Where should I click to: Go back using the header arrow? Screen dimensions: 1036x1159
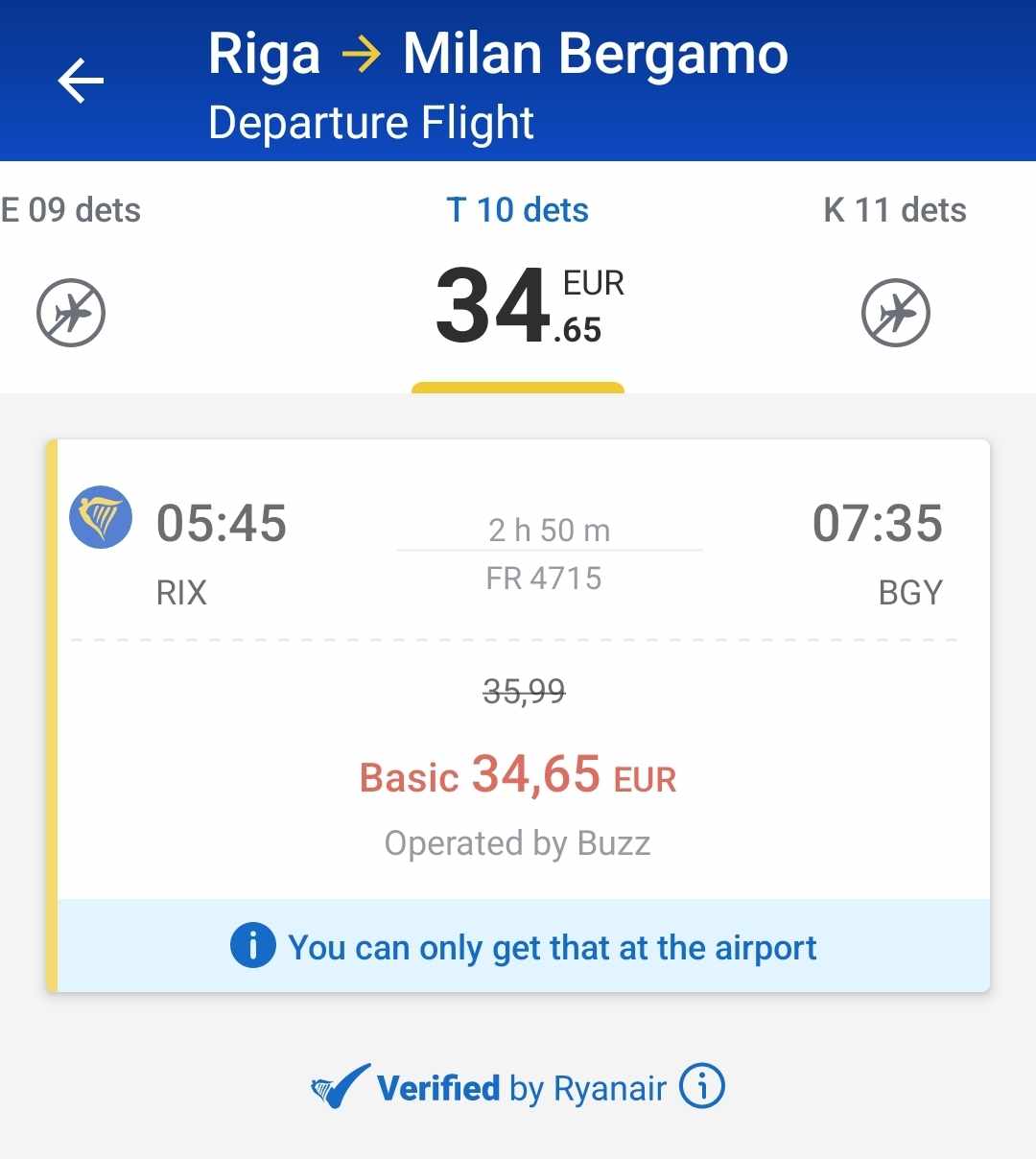pyautogui.click(x=81, y=81)
